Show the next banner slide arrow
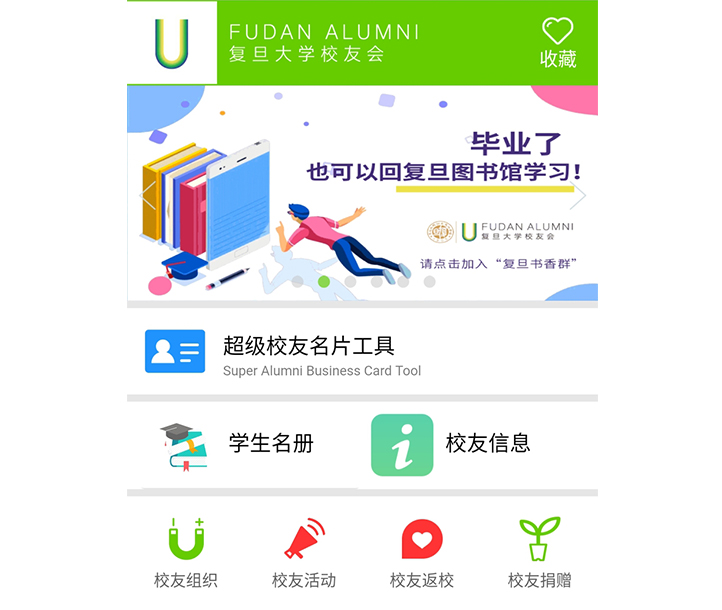Image resolution: width=722 pixels, height=610 pixels. pyautogui.click(x=578, y=196)
